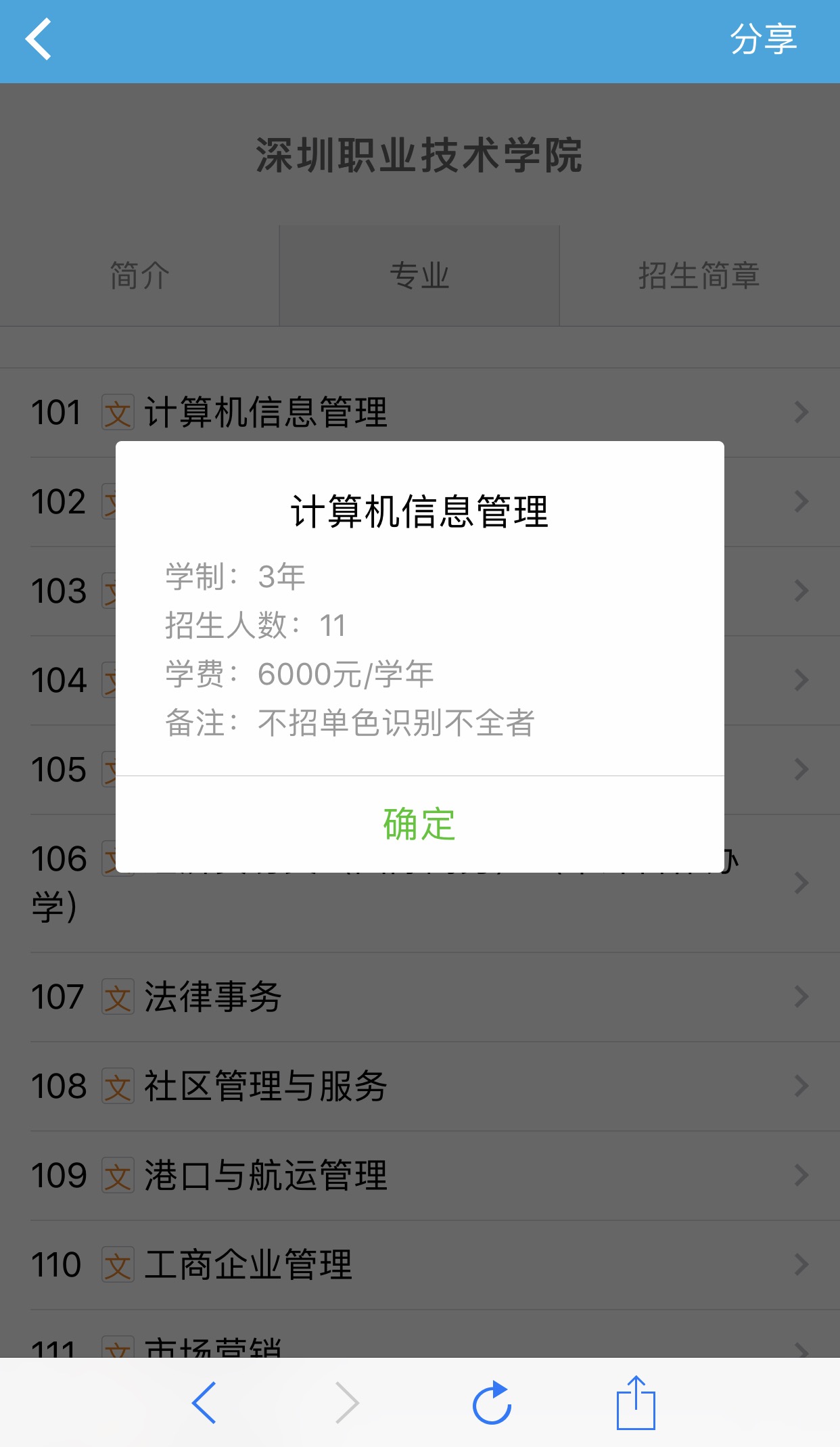Reload the page with the refresh icon
Image resolution: width=840 pixels, height=1447 pixels.
tap(492, 1403)
